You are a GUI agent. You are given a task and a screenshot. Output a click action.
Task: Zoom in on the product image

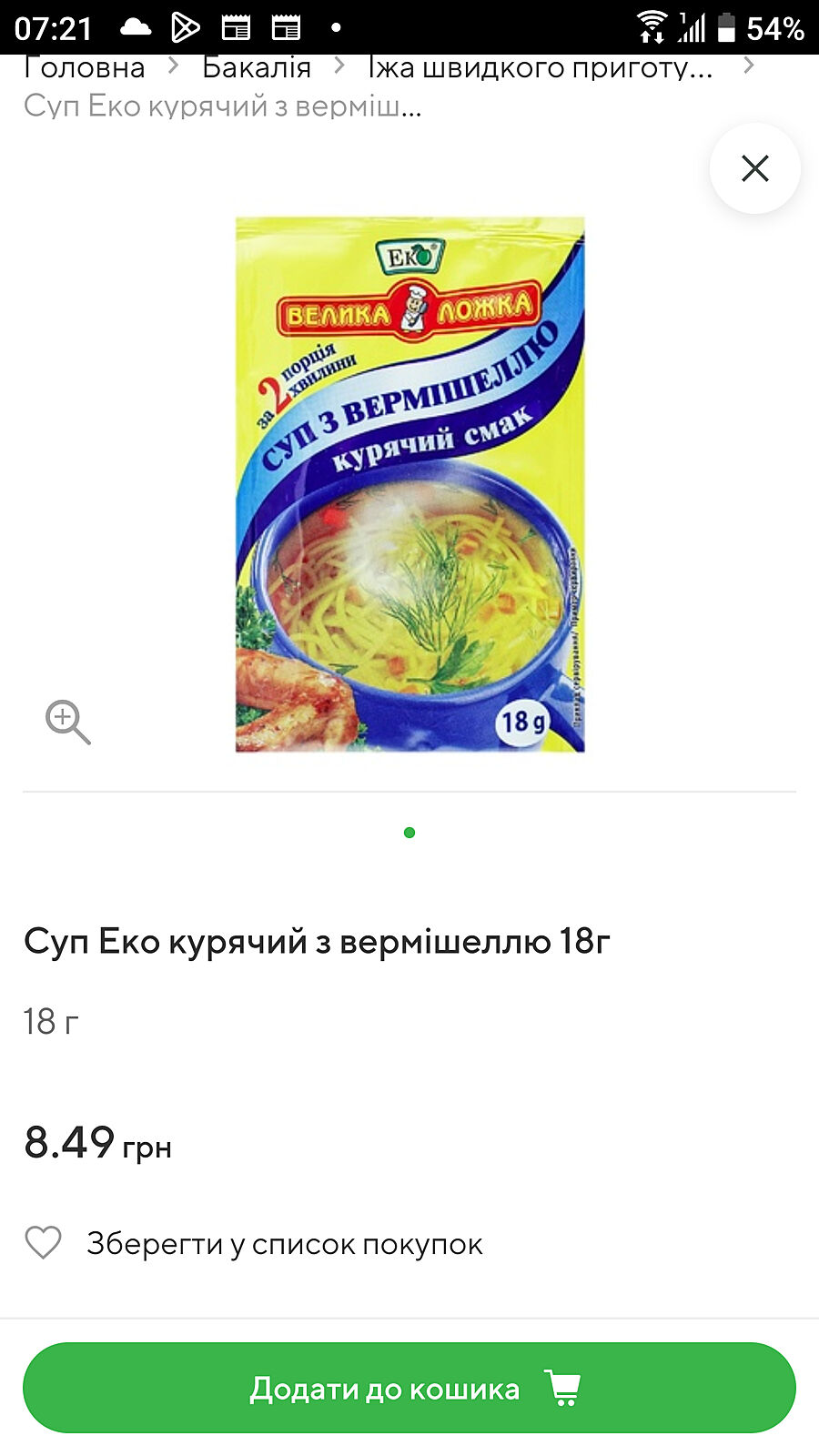68,723
